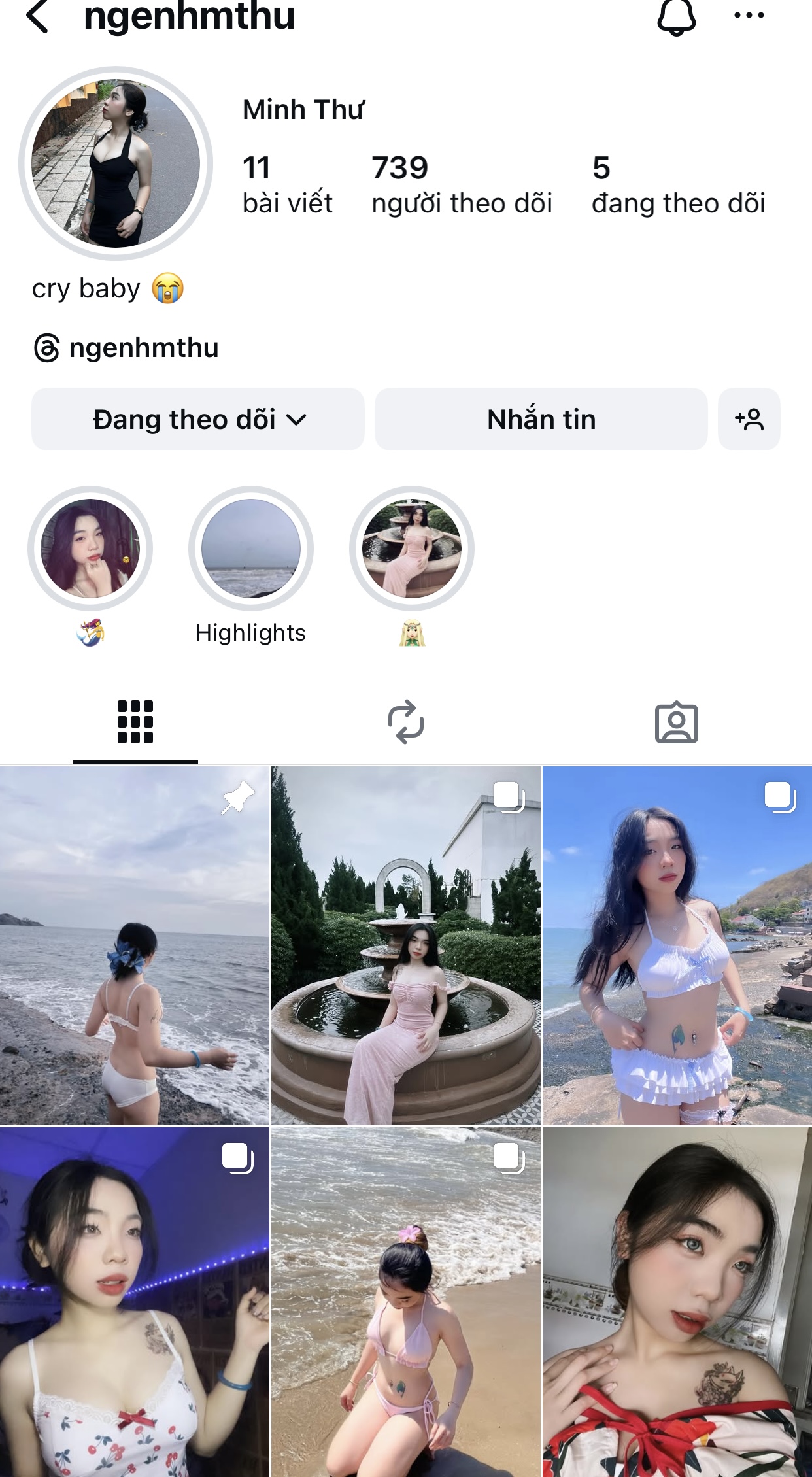The width and height of the screenshot is (812, 1477).
Task: Open the story named Highlights
Action: pos(250,549)
